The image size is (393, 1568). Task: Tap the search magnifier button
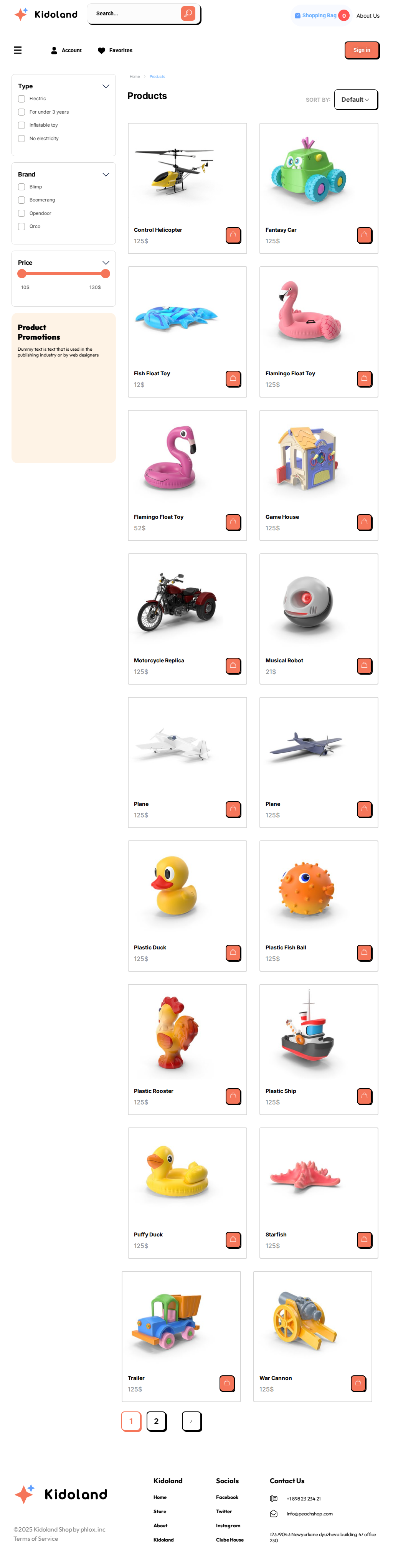click(x=188, y=13)
